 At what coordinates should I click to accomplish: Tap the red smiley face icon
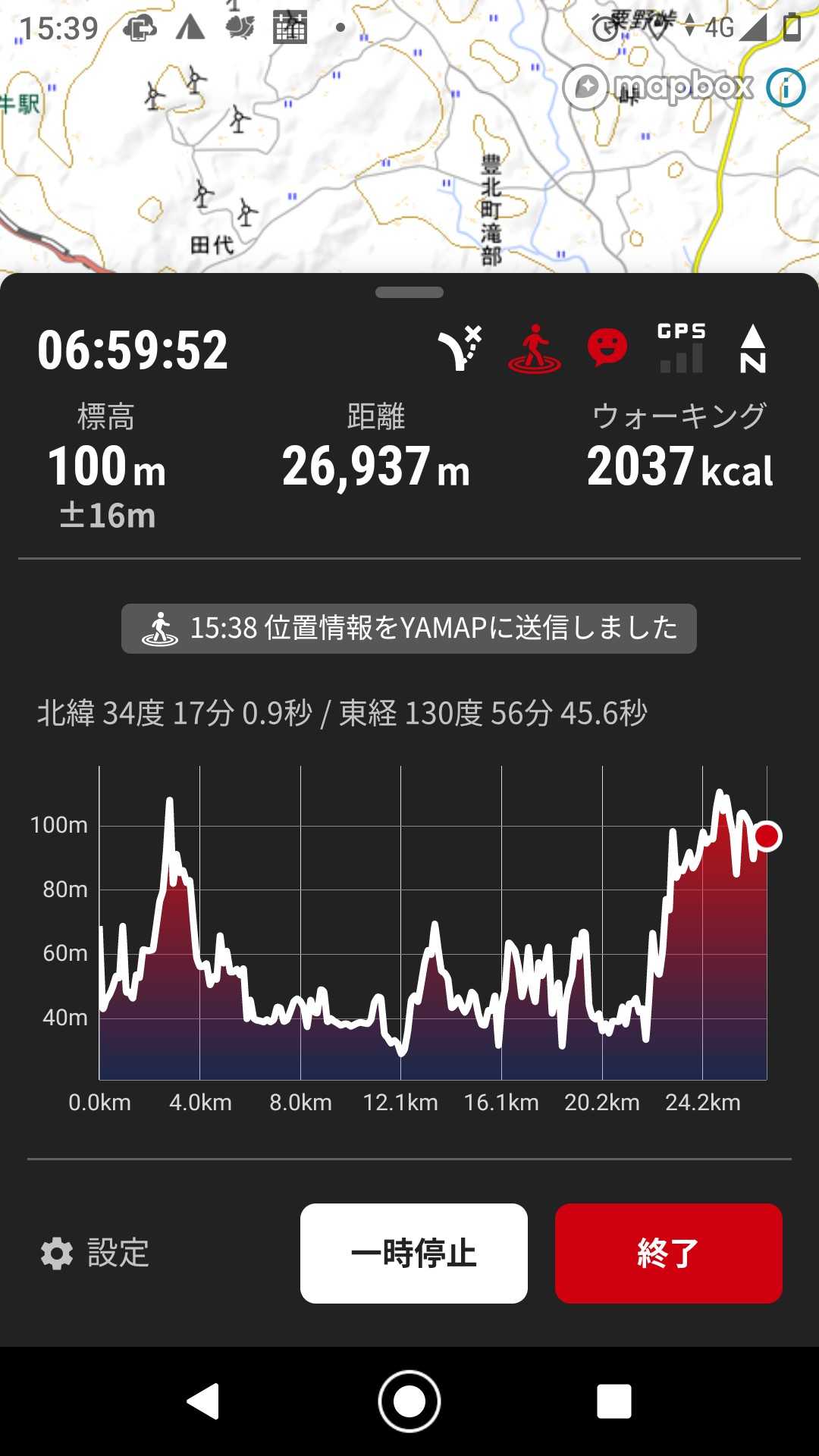607,348
